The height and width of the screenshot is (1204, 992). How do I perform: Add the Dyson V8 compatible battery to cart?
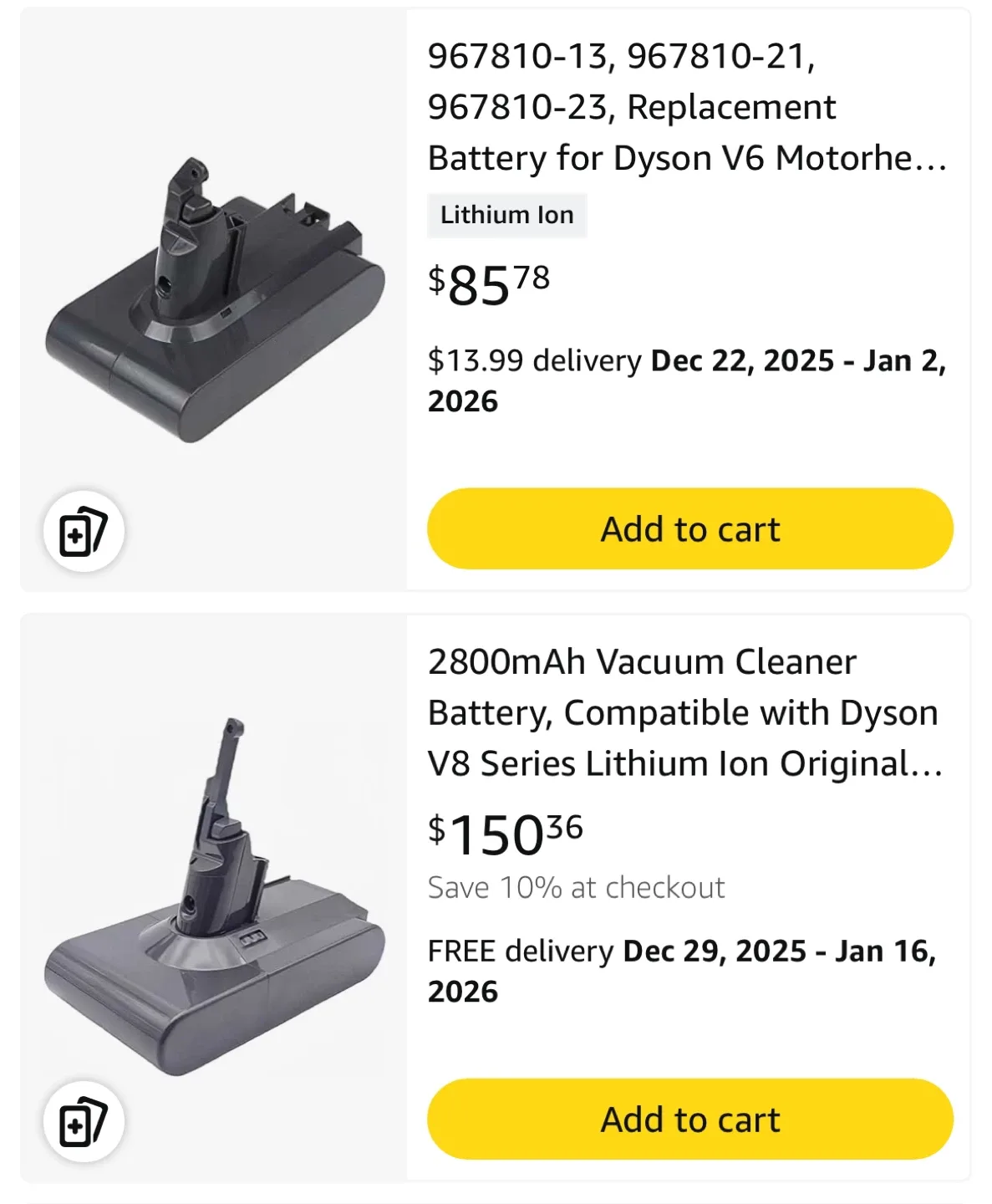(x=689, y=1120)
